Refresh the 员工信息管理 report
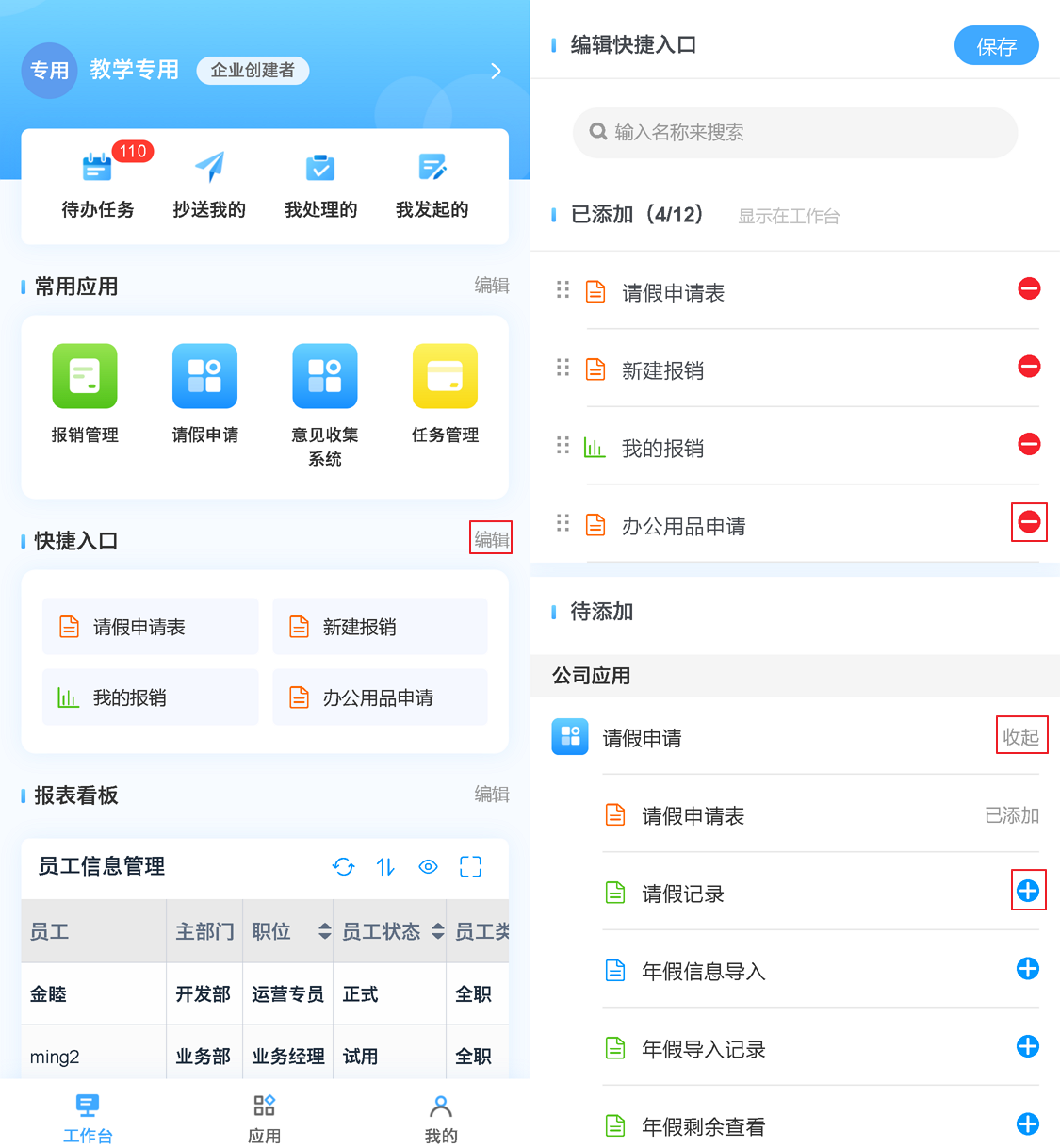The image size is (1060, 1148). click(x=343, y=867)
